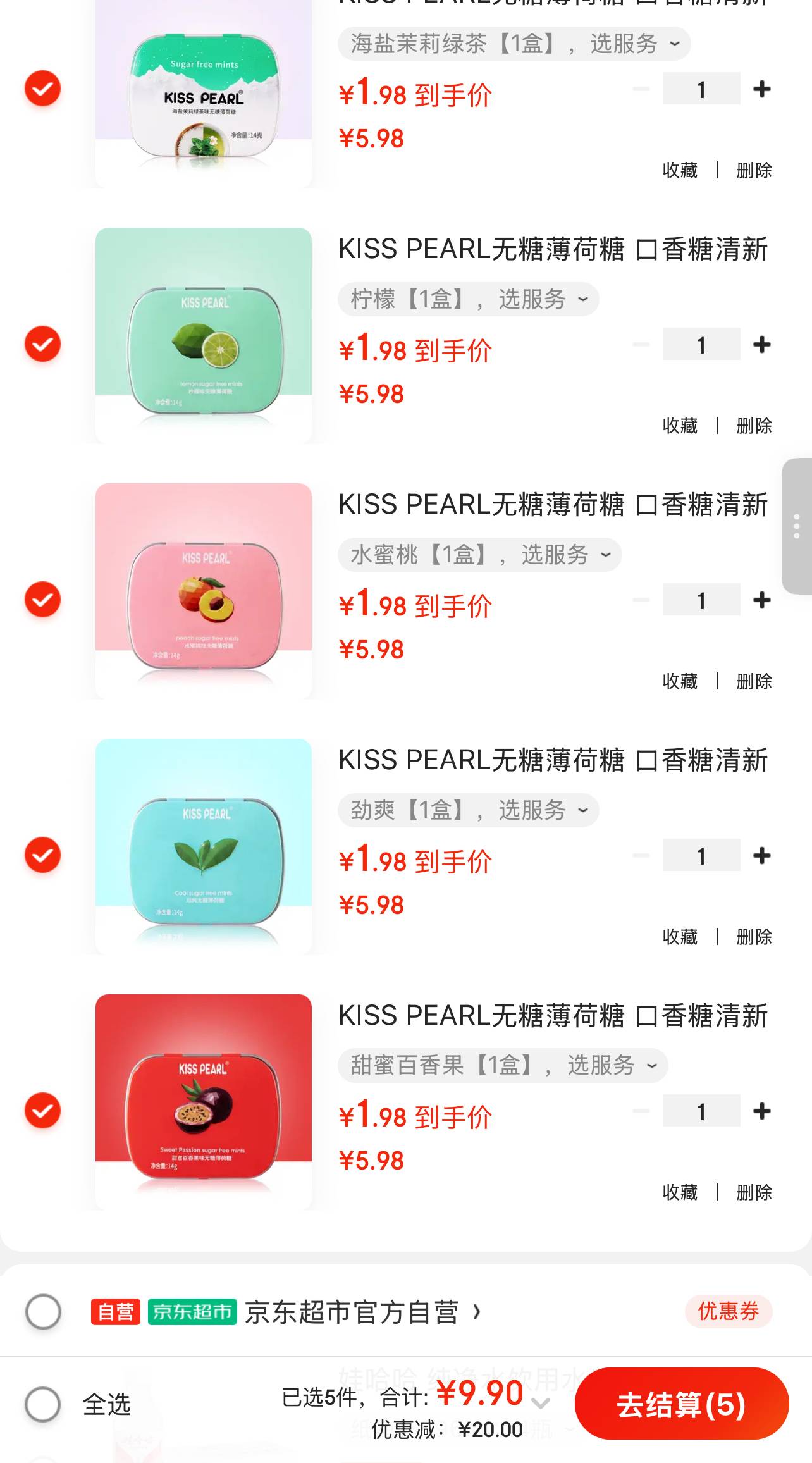Viewport: 812px width, 1463px height.
Task: Save 劲爽 mints to favorites (收藏)
Action: pos(680,937)
